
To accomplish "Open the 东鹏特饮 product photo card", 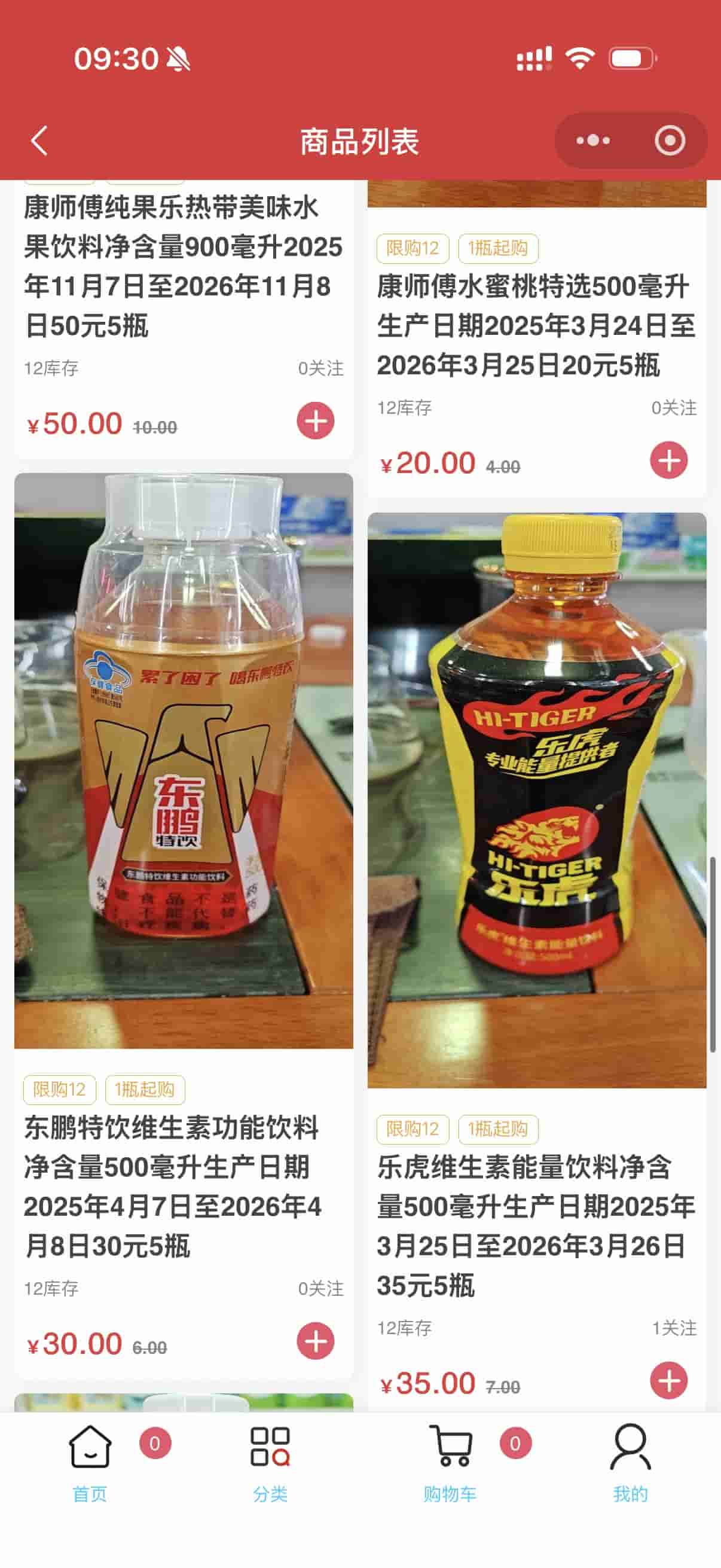I will pos(184,761).
